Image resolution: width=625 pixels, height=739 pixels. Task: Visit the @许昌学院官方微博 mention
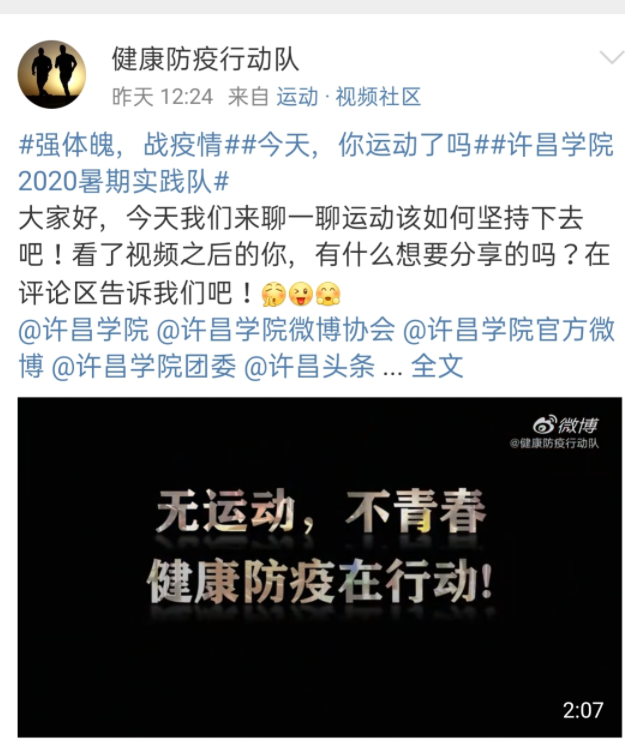pos(509,330)
